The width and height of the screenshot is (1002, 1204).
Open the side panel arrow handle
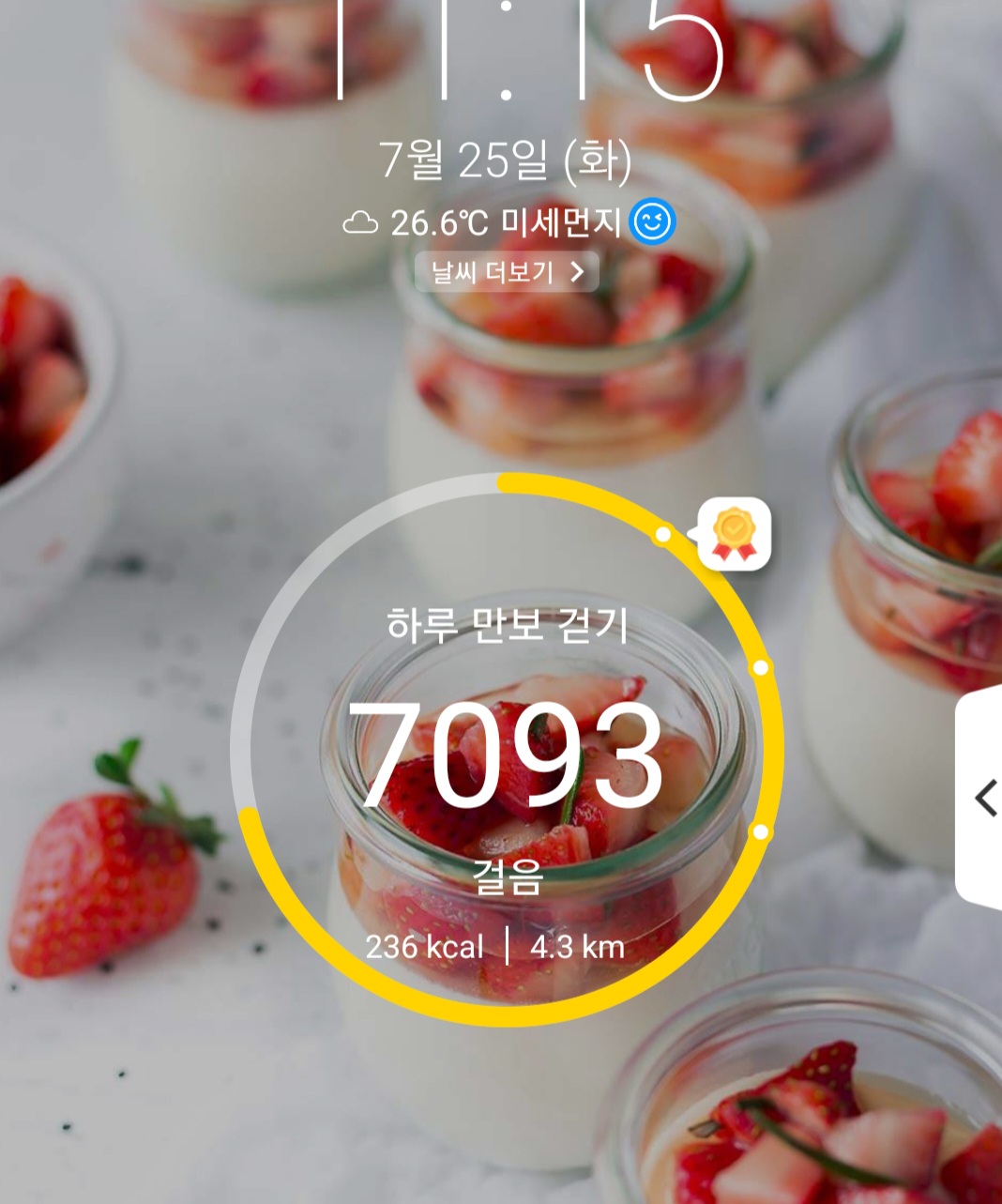coord(982,799)
